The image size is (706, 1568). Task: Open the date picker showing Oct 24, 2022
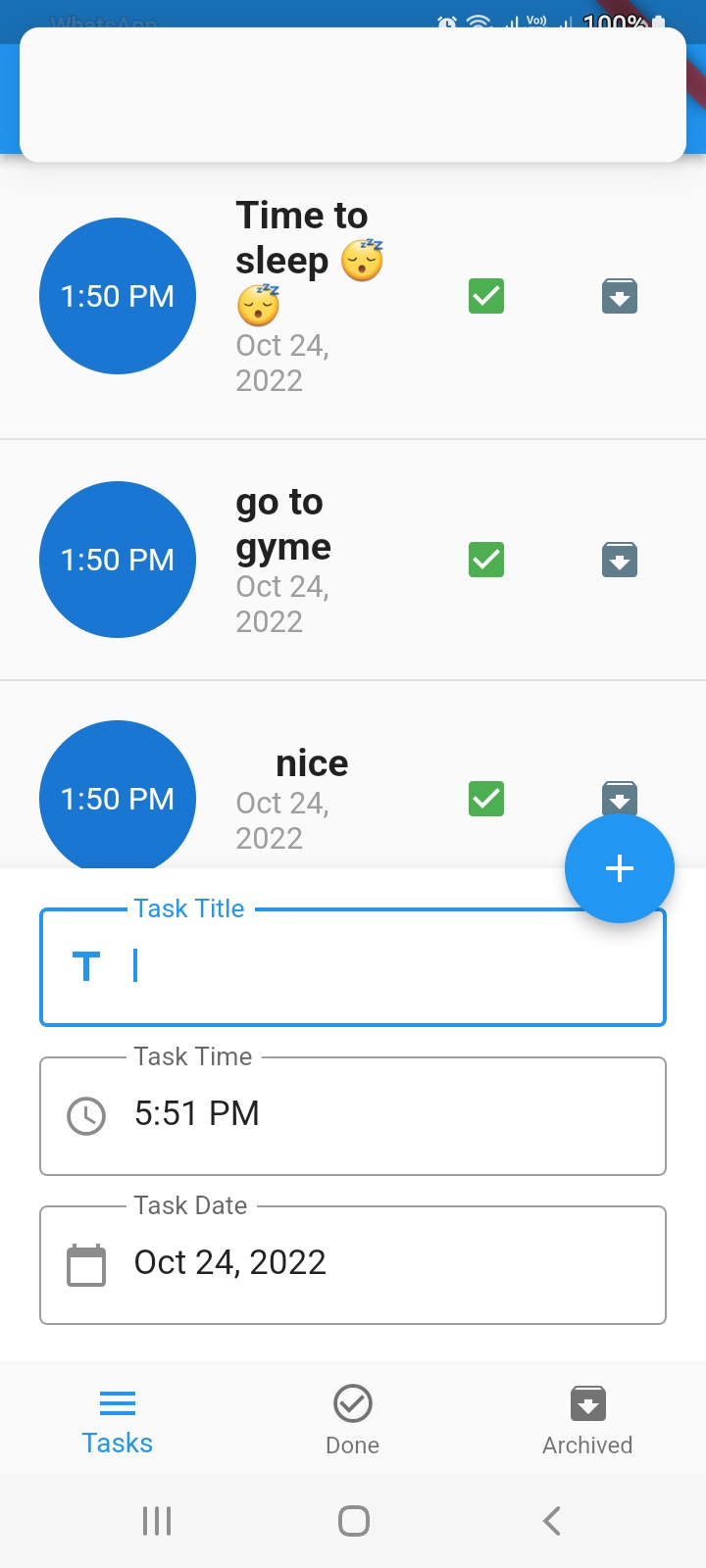pyautogui.click(x=229, y=1264)
